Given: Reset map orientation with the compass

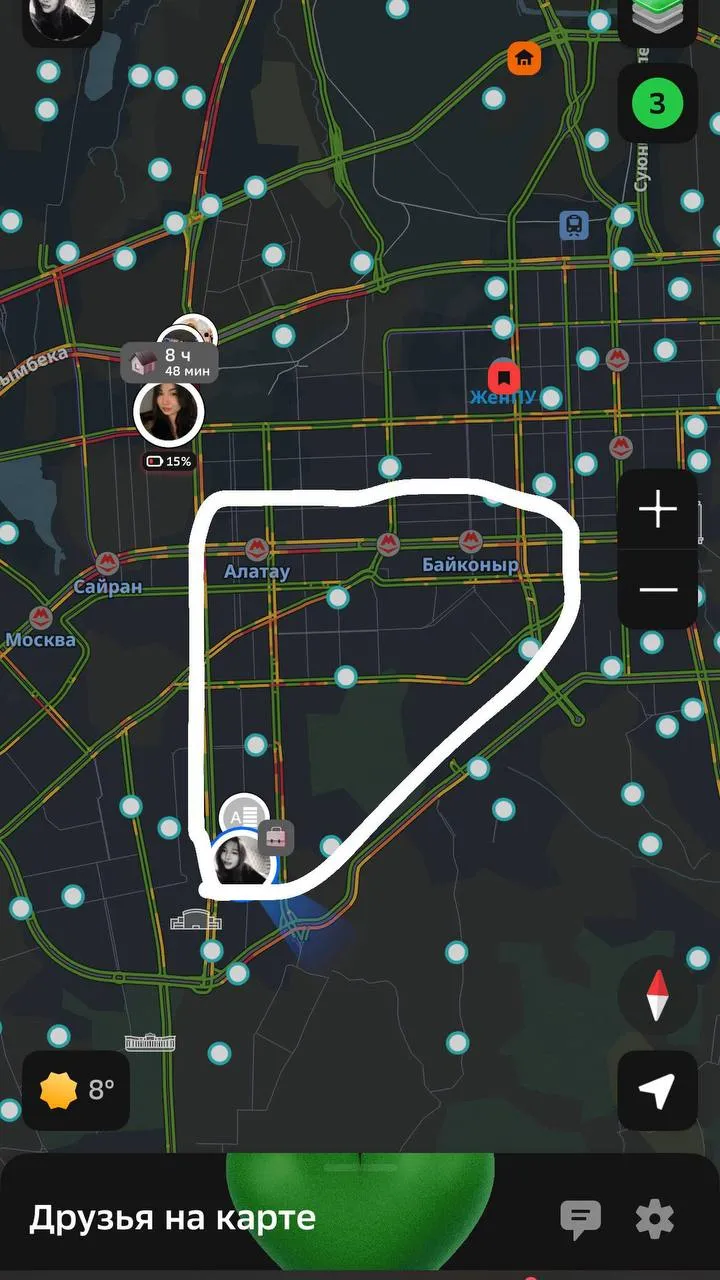Looking at the screenshot, I should point(657,995).
